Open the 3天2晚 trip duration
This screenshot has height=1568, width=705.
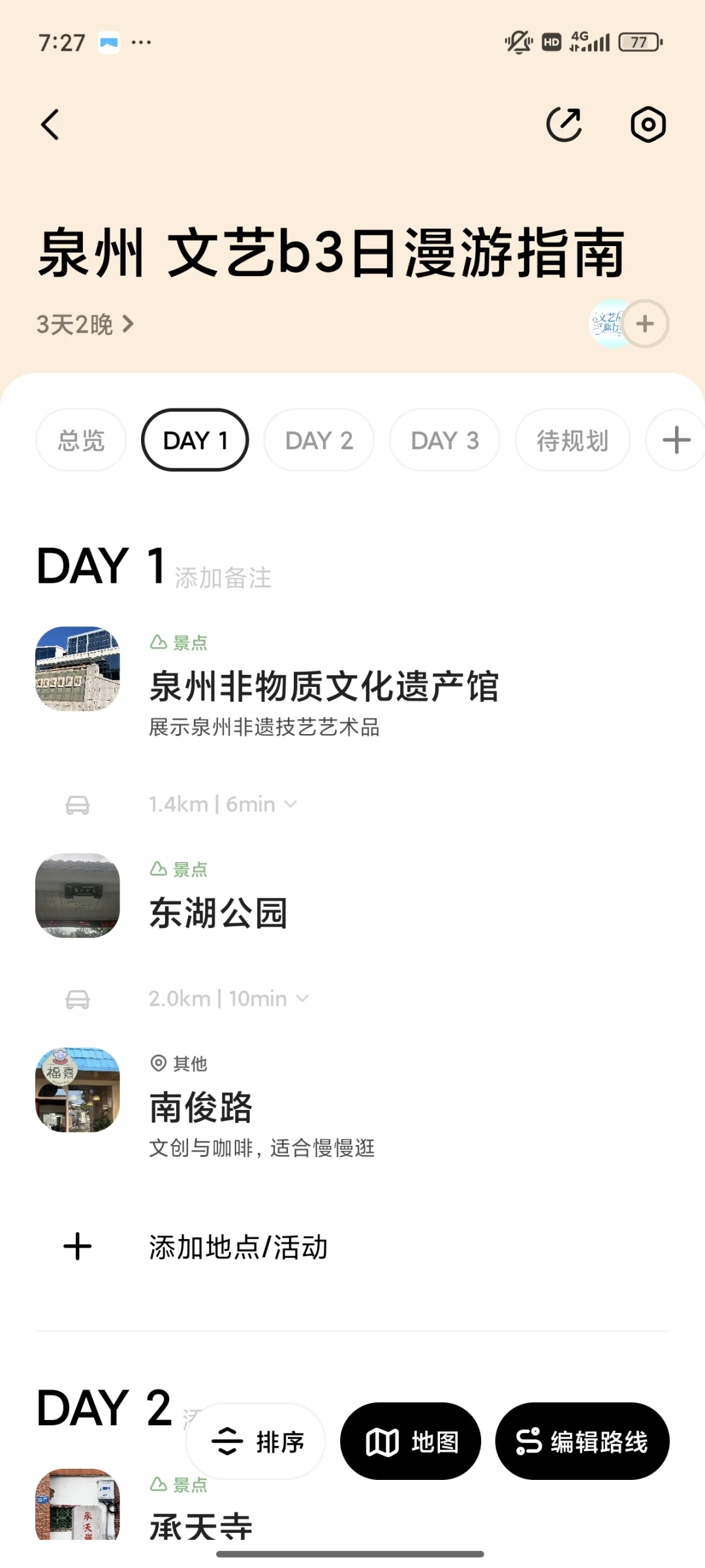click(x=85, y=324)
